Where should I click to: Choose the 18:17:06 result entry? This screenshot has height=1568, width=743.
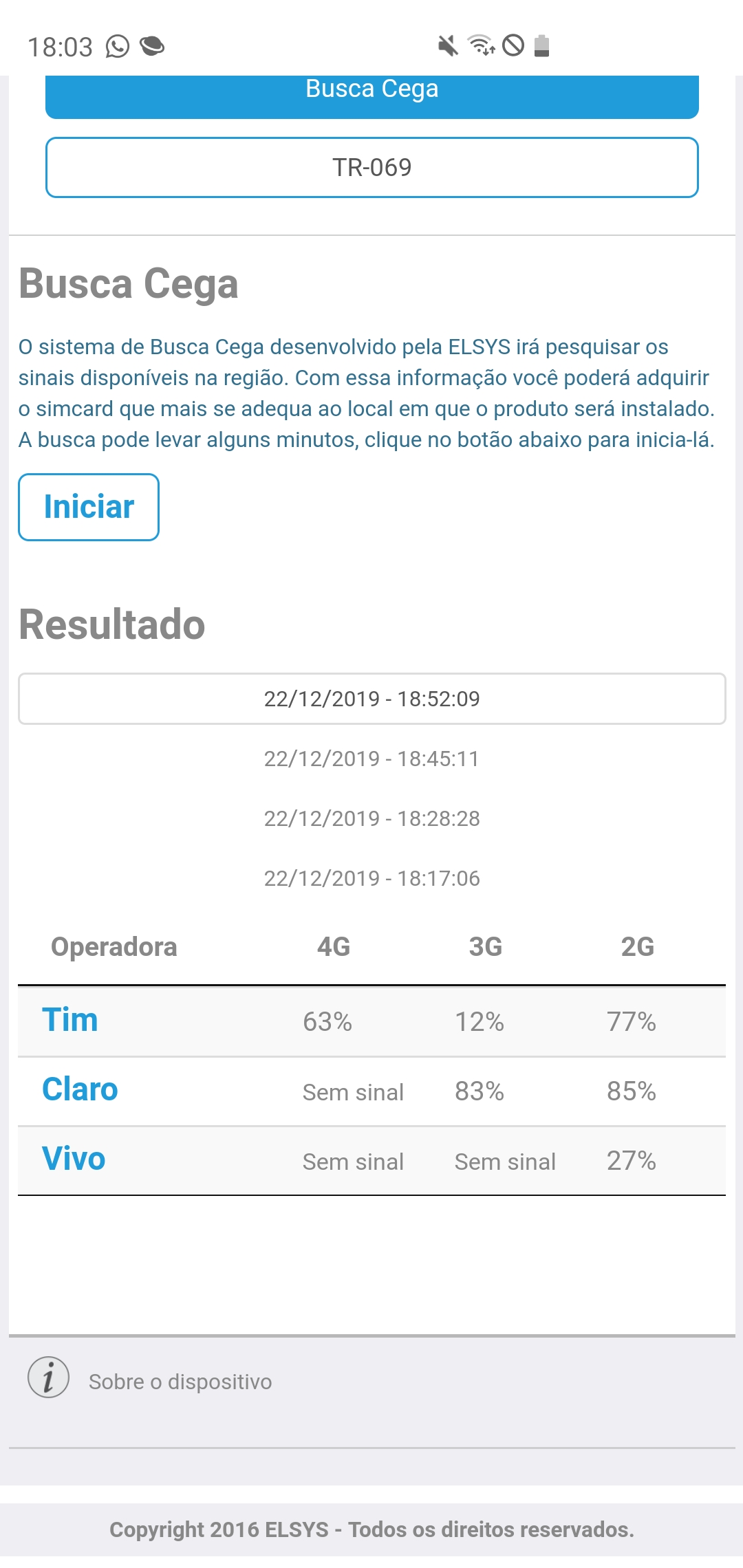tap(371, 878)
